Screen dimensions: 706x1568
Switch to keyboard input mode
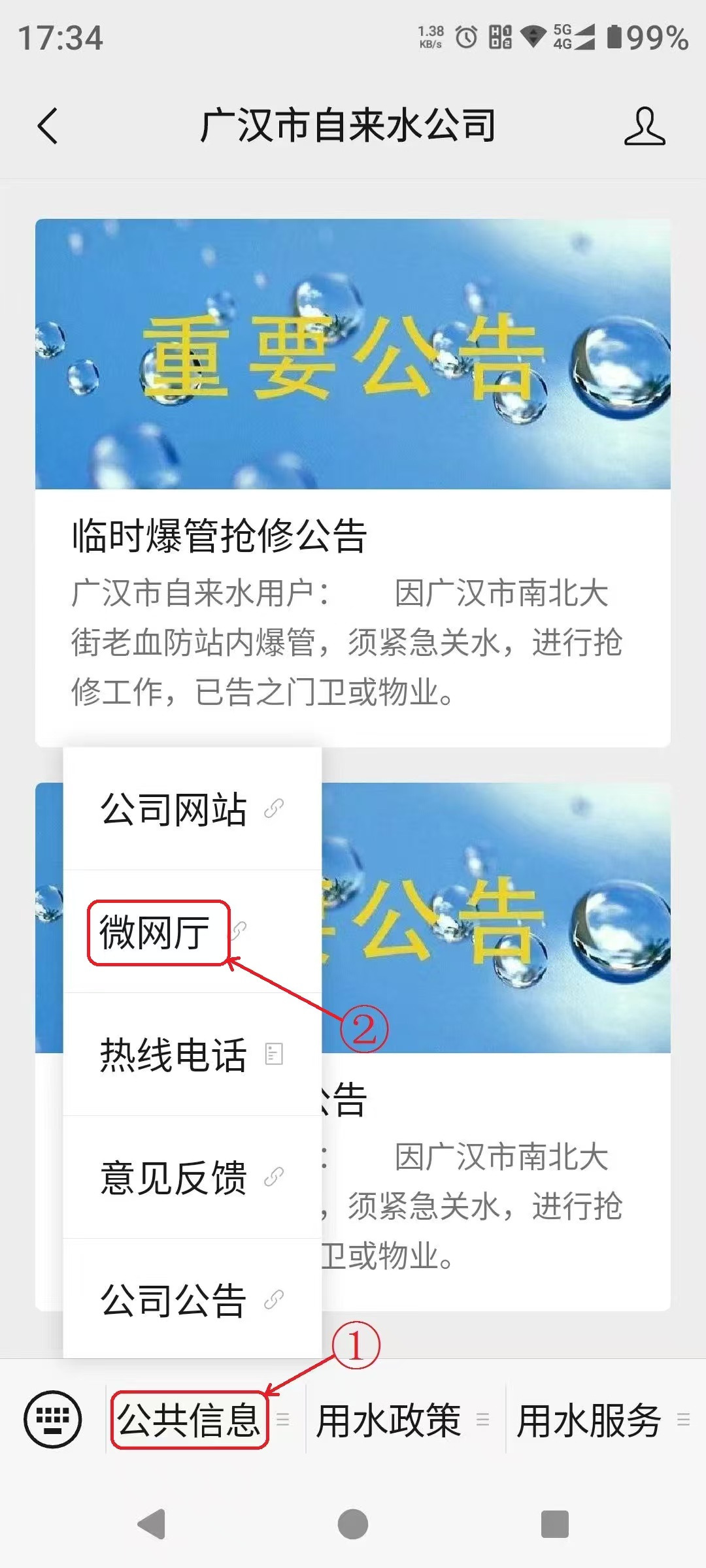coord(53,1419)
